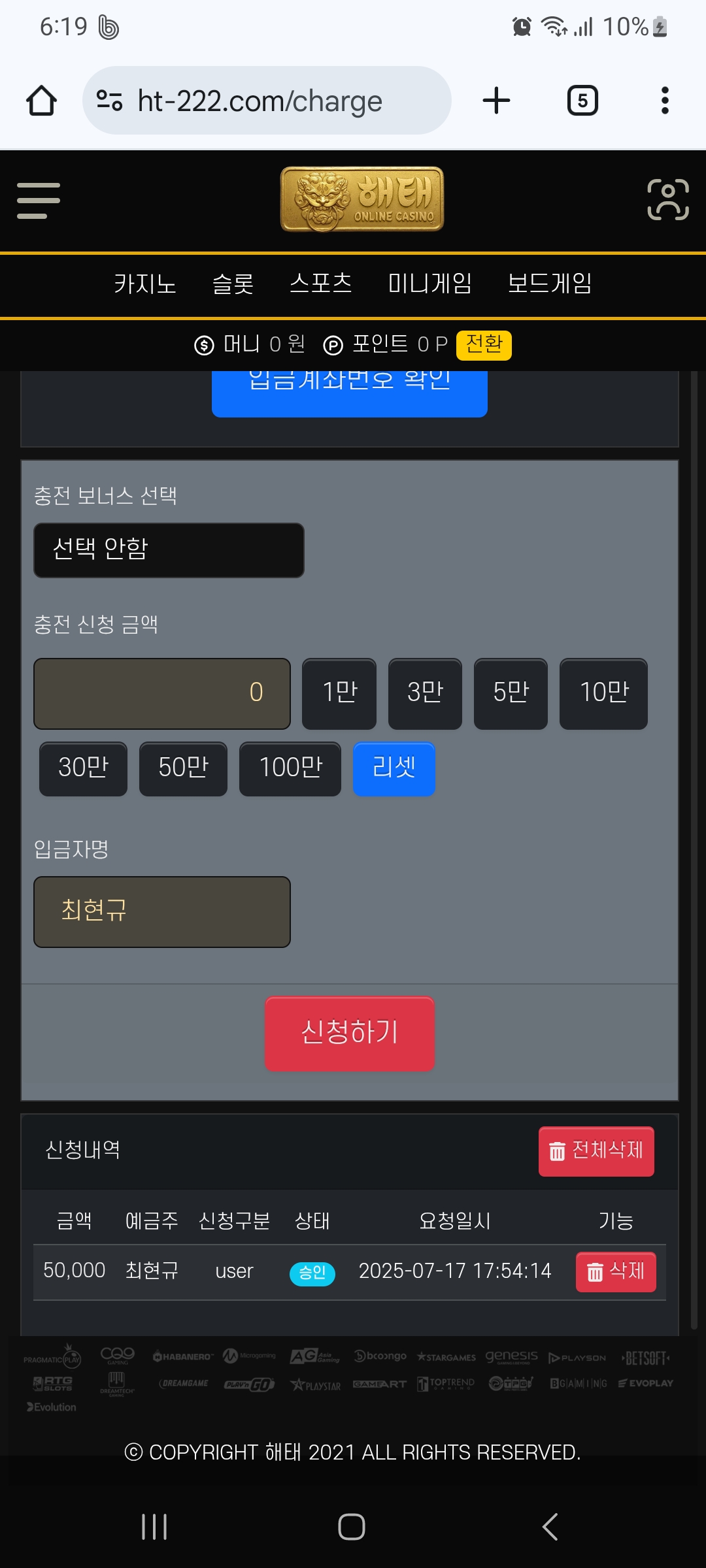Screen dimensions: 706x1568
Task: Select the 5만 amount button
Action: tap(511, 693)
